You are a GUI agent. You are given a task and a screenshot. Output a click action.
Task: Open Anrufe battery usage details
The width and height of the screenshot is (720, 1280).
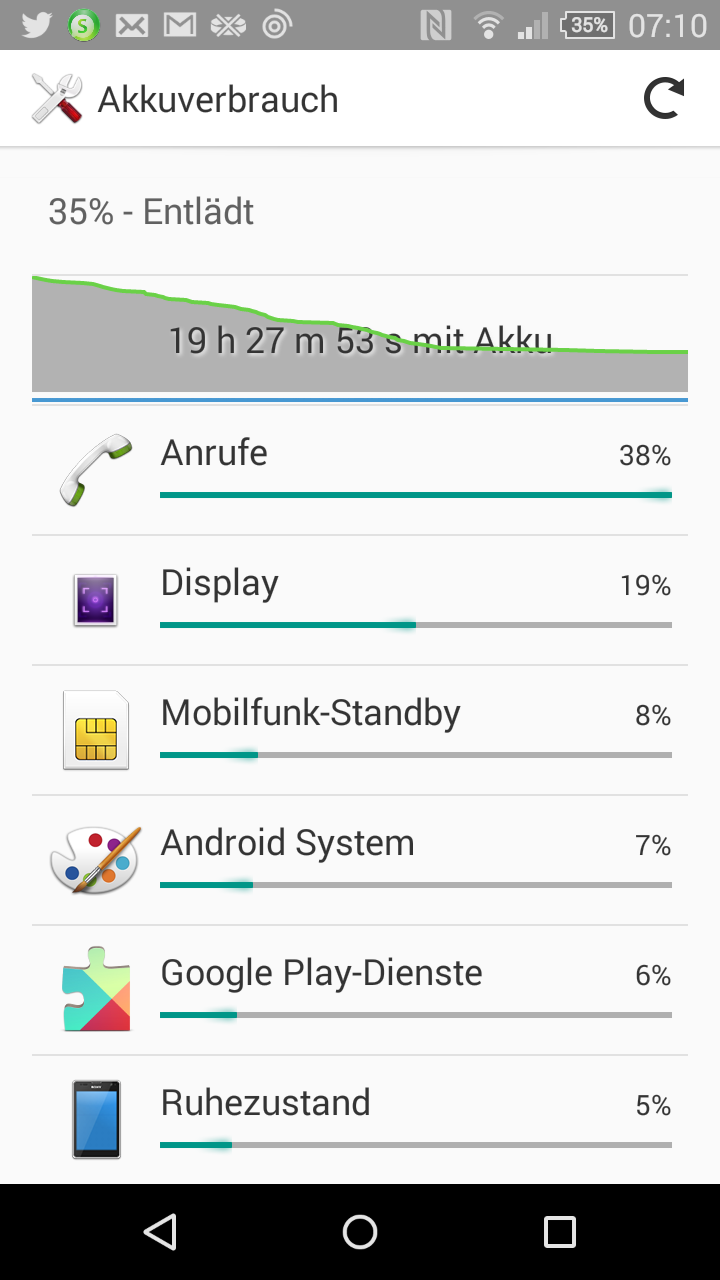[360, 470]
